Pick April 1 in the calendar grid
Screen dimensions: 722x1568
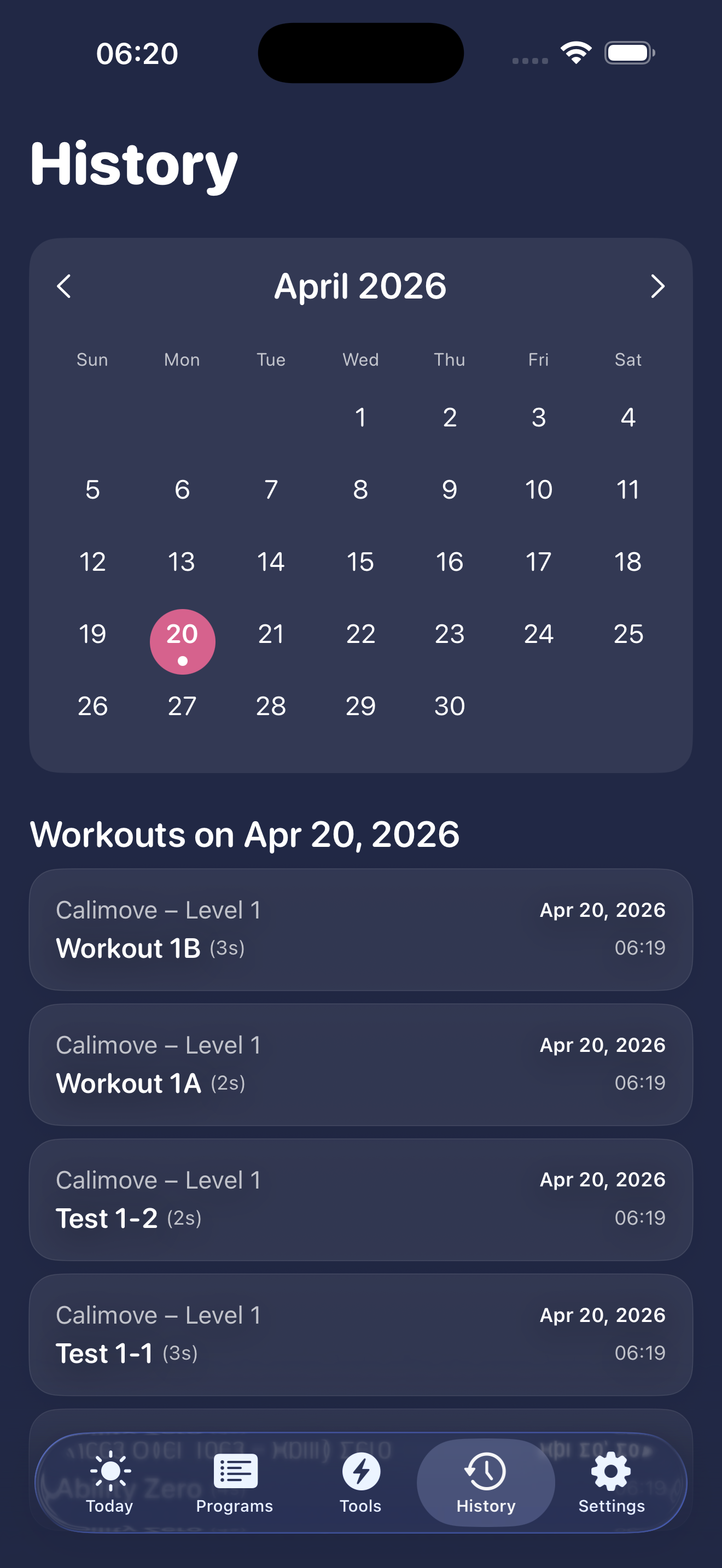click(360, 418)
